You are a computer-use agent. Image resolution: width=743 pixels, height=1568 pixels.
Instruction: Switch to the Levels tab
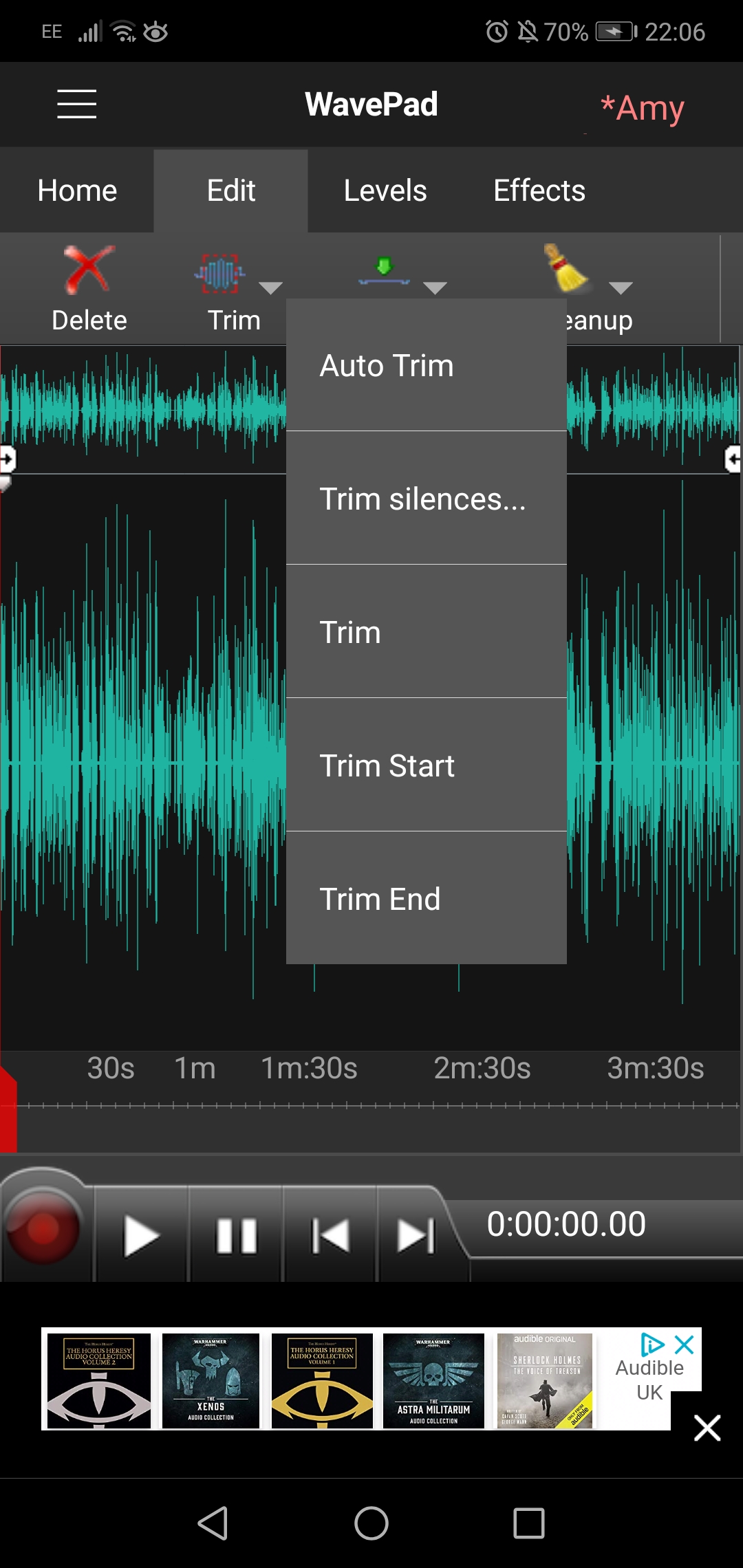[x=385, y=190]
